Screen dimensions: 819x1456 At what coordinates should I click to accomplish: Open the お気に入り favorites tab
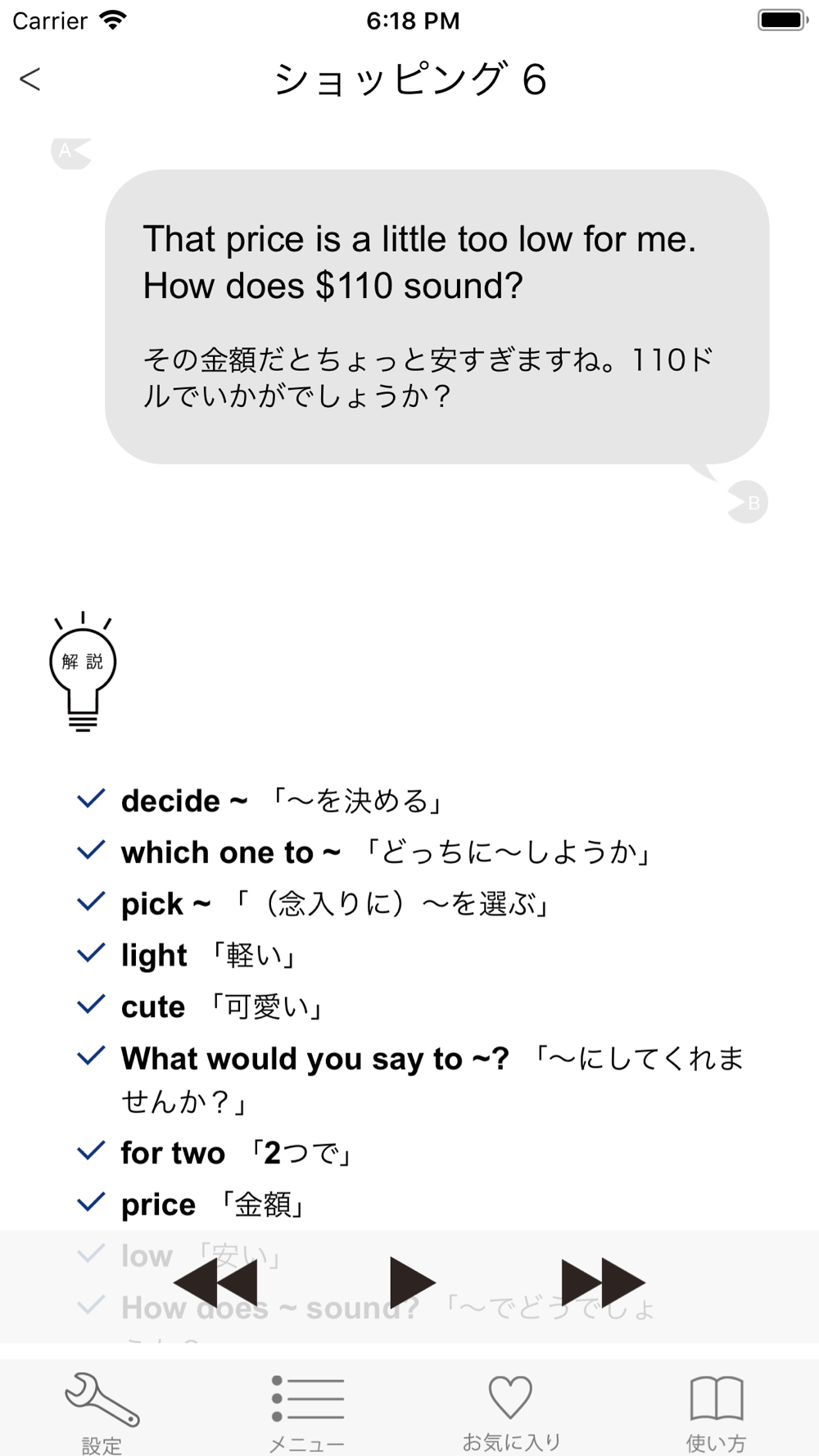coord(511,1412)
